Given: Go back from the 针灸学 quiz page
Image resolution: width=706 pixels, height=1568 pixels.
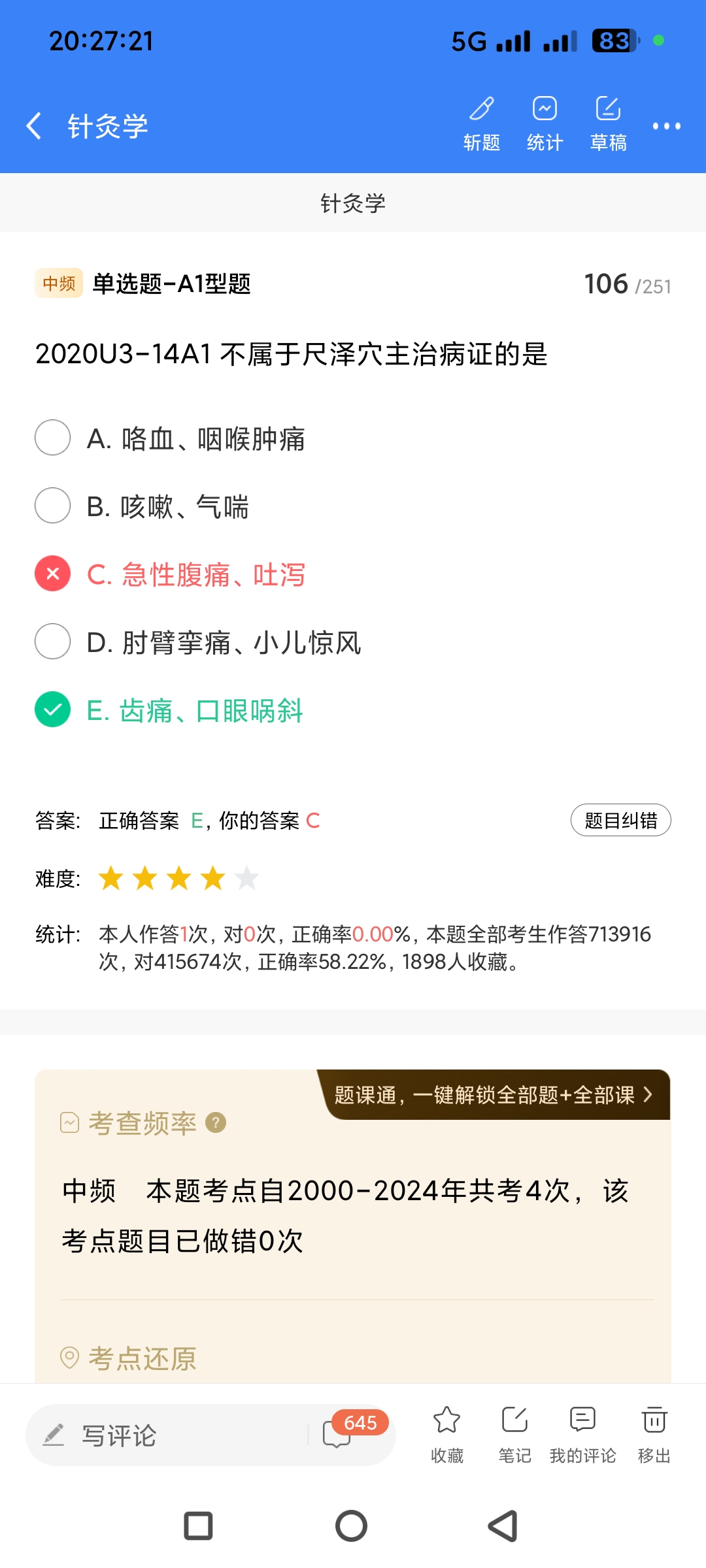Looking at the screenshot, I should click(34, 125).
